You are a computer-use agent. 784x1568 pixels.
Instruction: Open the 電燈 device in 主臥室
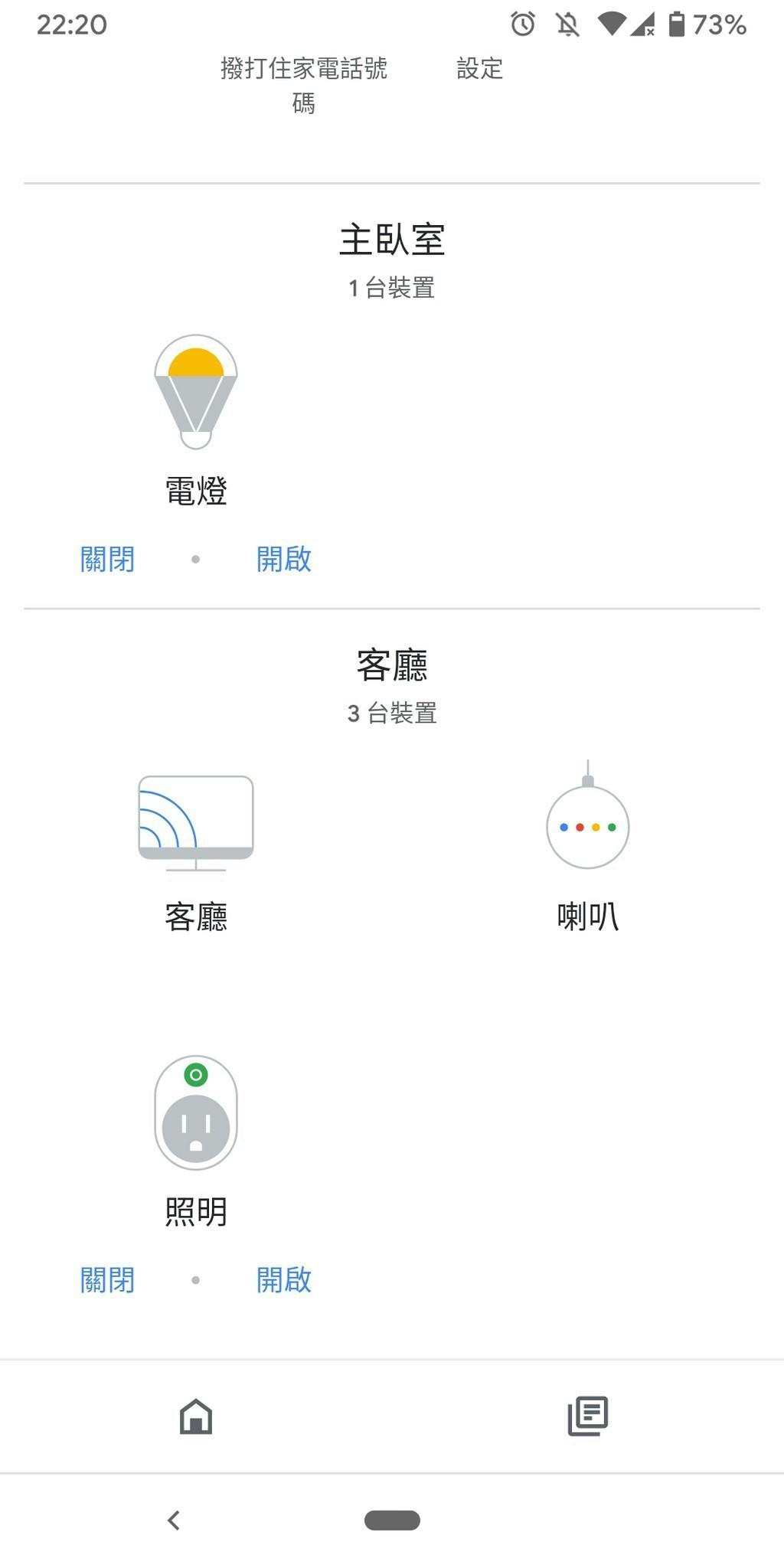(x=196, y=420)
